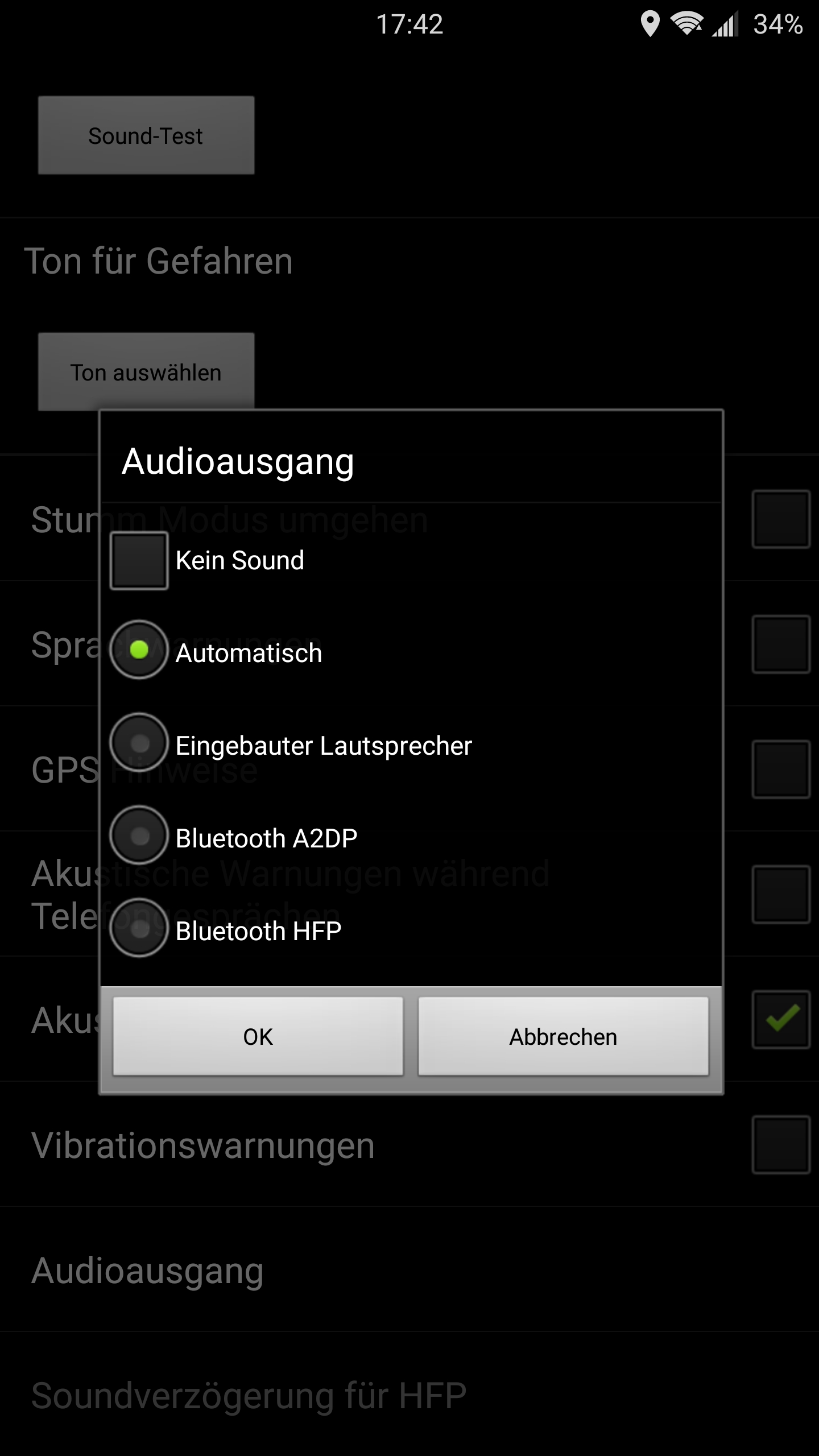Choose Eingebauter Lautsprecher as audio output
This screenshot has width=819, height=1456.
tap(139, 743)
